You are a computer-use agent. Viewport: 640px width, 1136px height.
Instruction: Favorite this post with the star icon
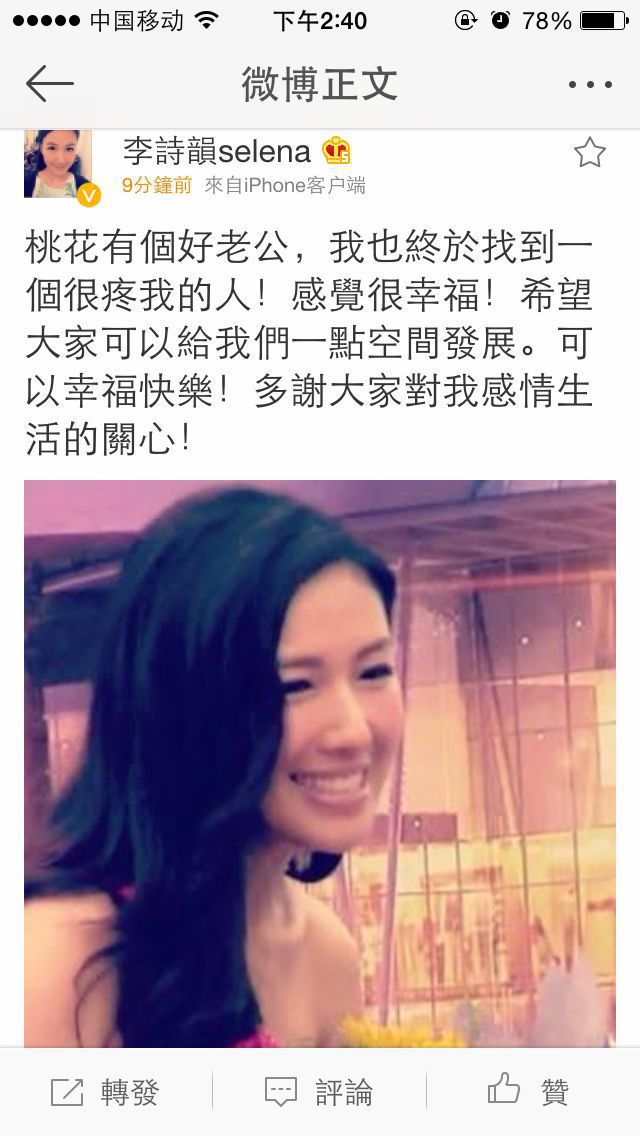589,153
